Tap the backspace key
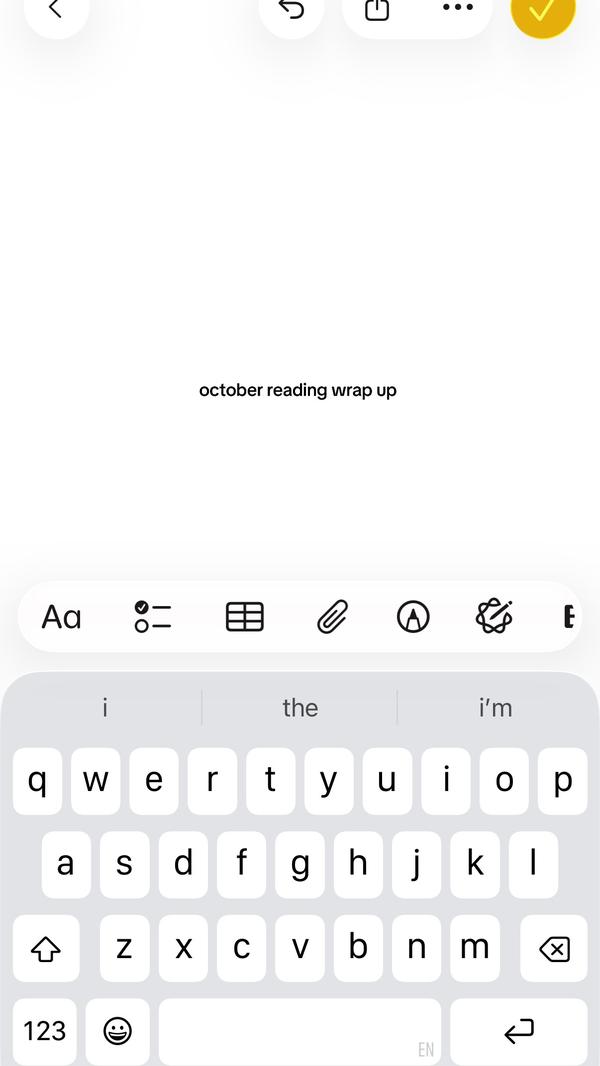 point(553,948)
